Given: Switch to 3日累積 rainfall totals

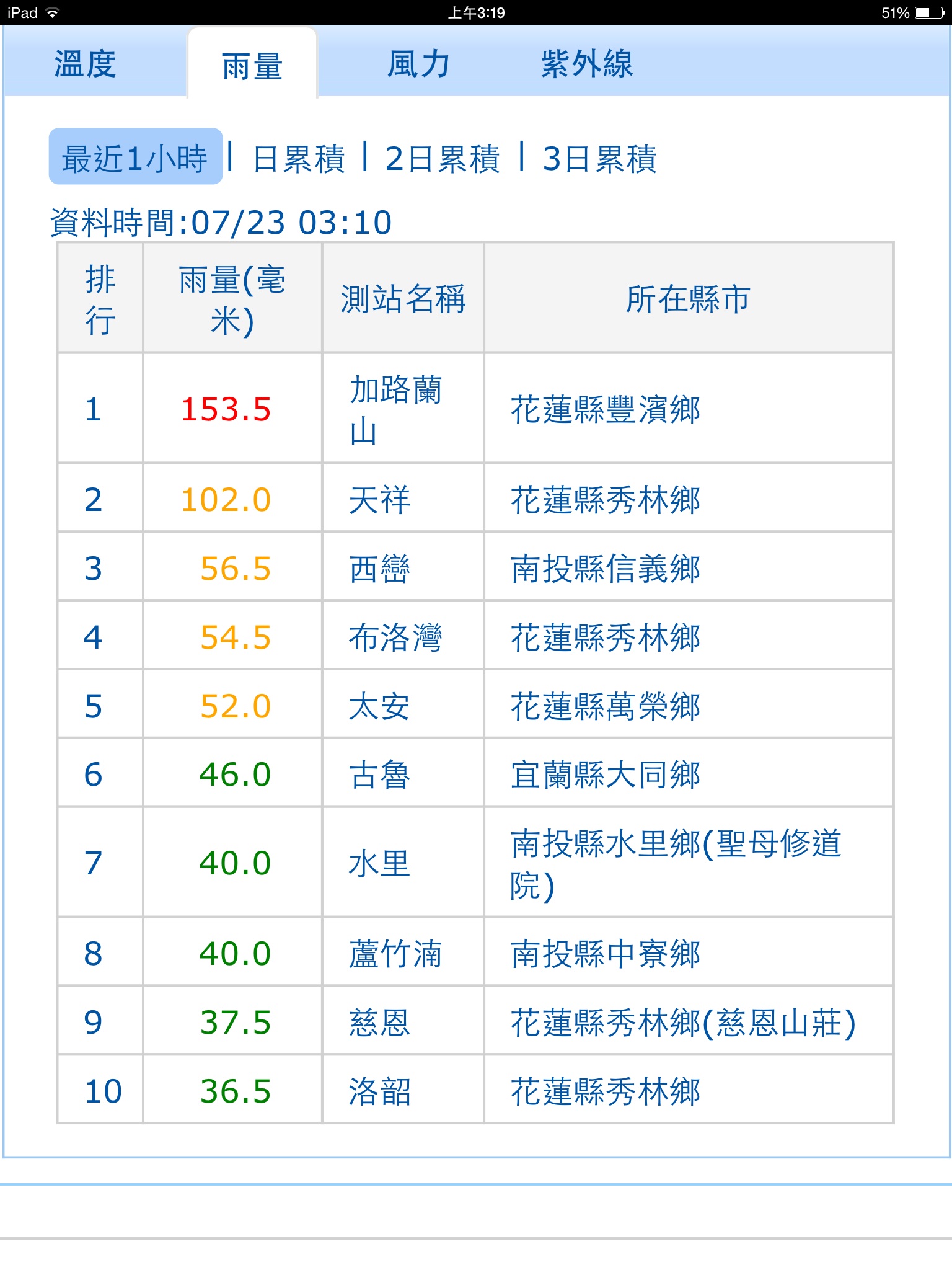Looking at the screenshot, I should point(599,159).
